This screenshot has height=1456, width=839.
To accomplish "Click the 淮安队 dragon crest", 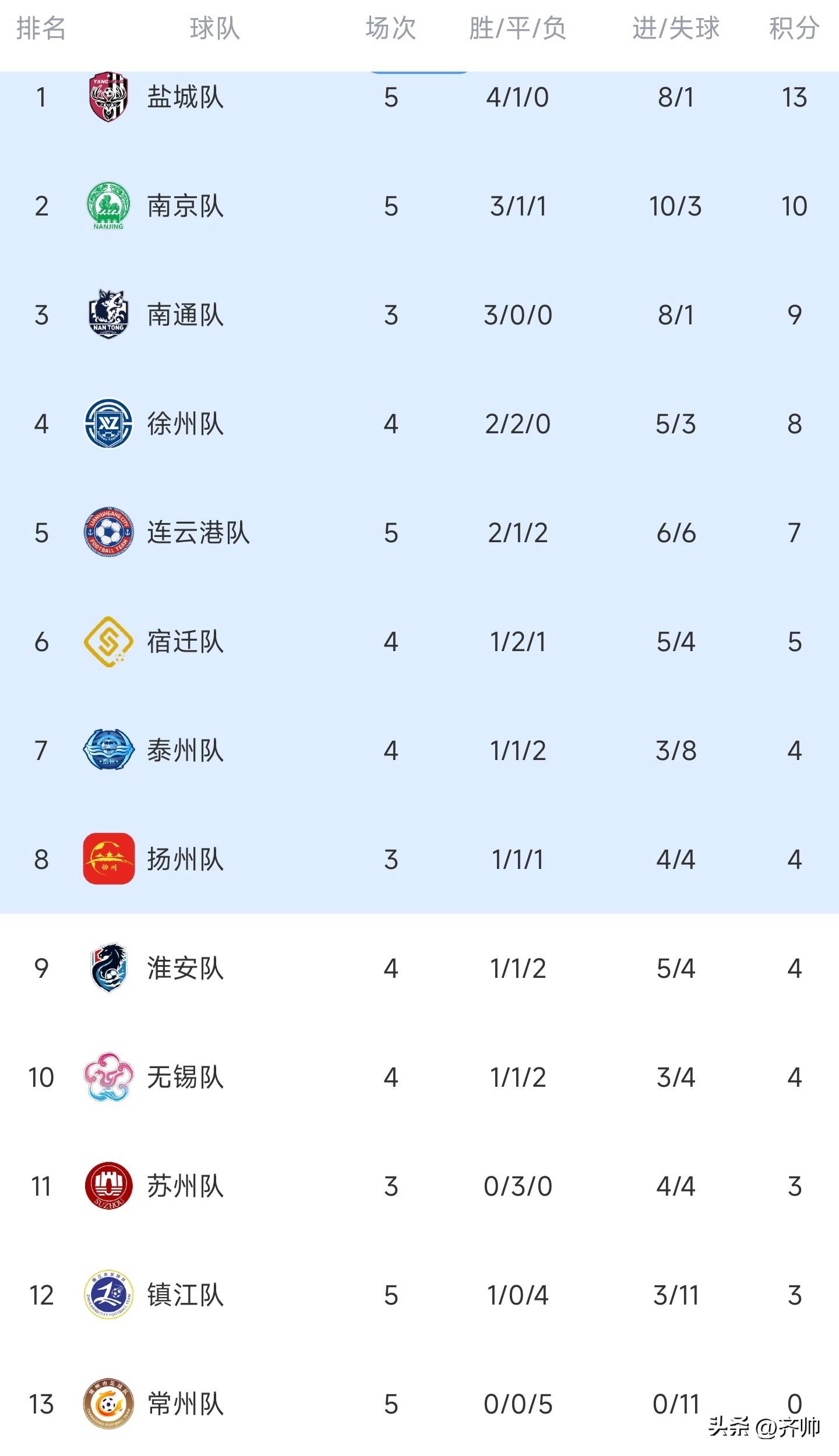I will (x=108, y=967).
